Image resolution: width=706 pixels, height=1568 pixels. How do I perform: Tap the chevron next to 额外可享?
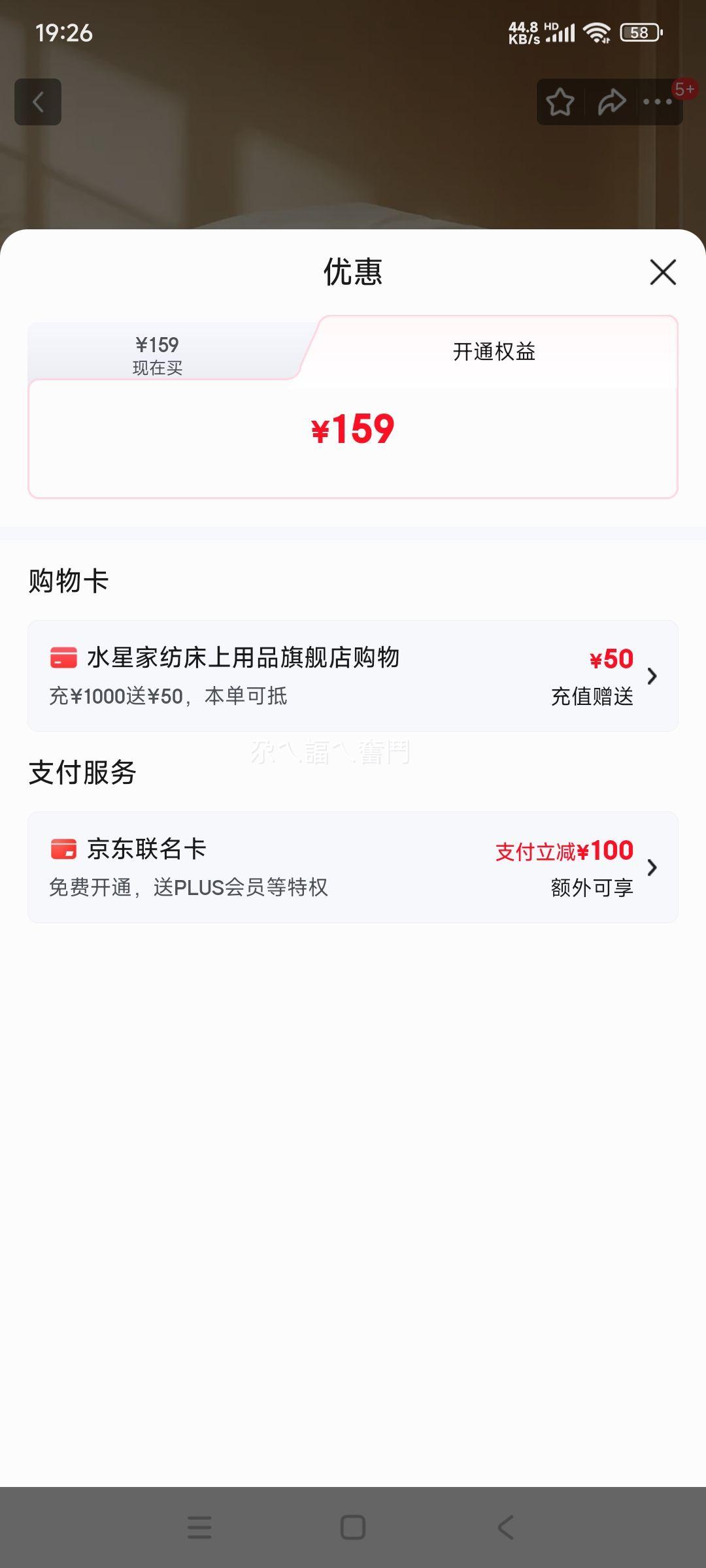651,868
